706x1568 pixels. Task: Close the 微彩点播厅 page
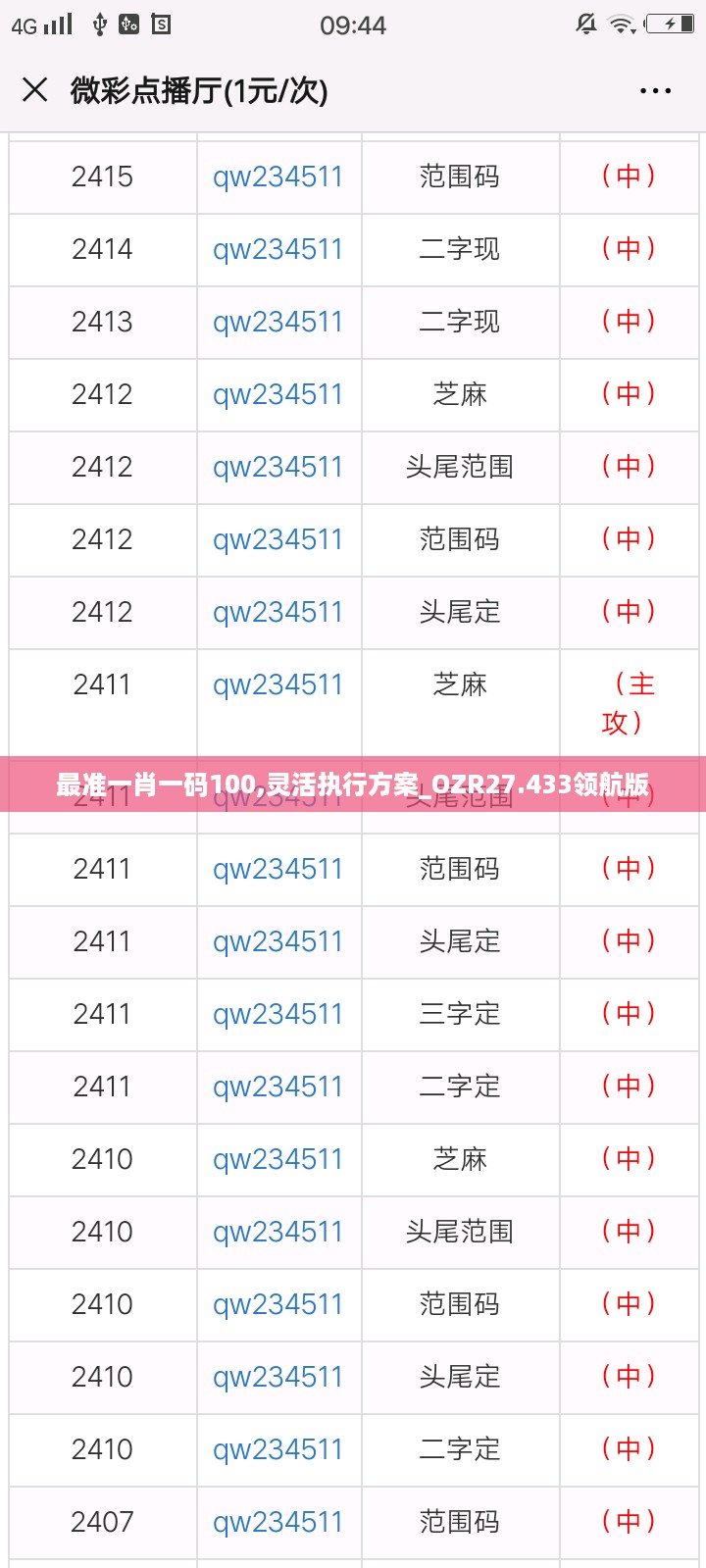[34, 90]
